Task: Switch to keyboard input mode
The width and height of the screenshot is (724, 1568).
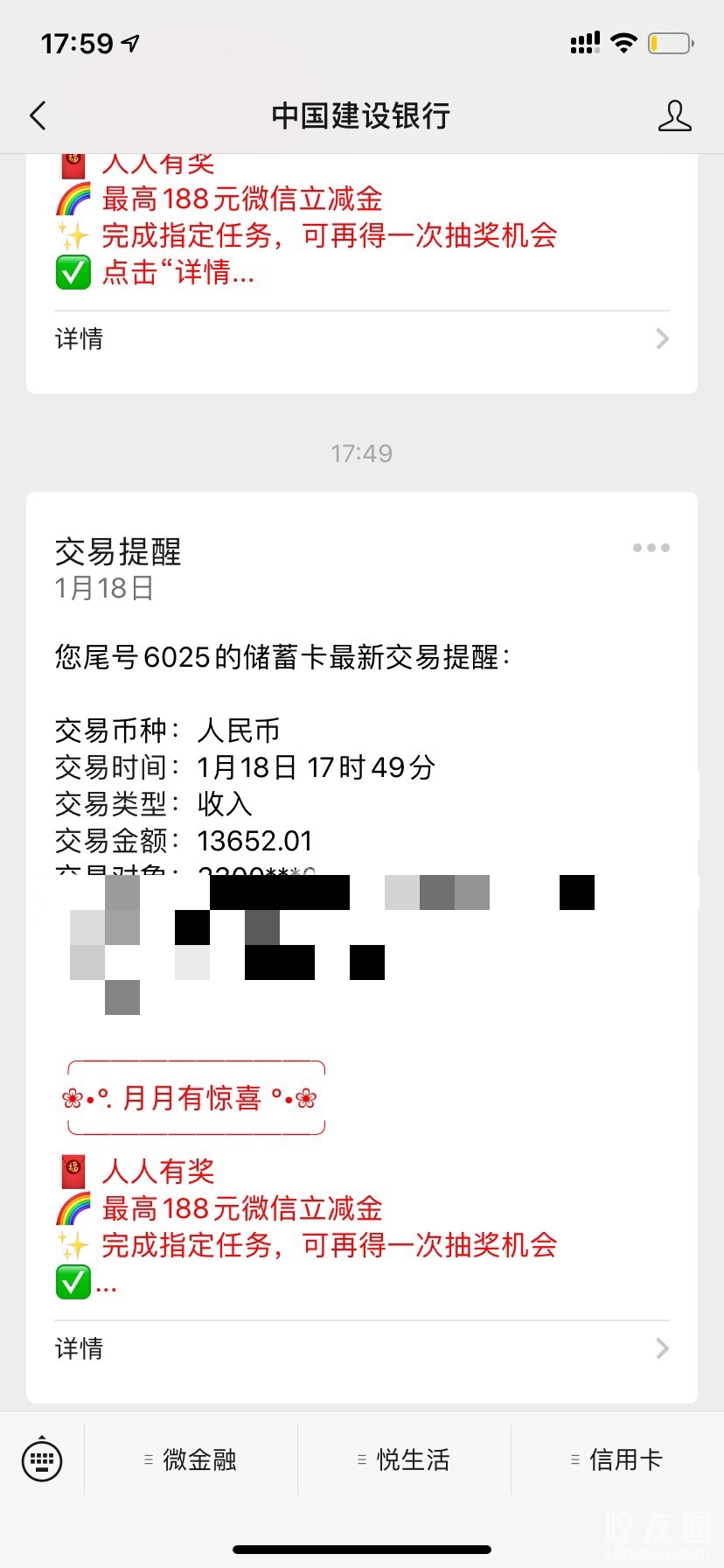Action: (x=42, y=1459)
